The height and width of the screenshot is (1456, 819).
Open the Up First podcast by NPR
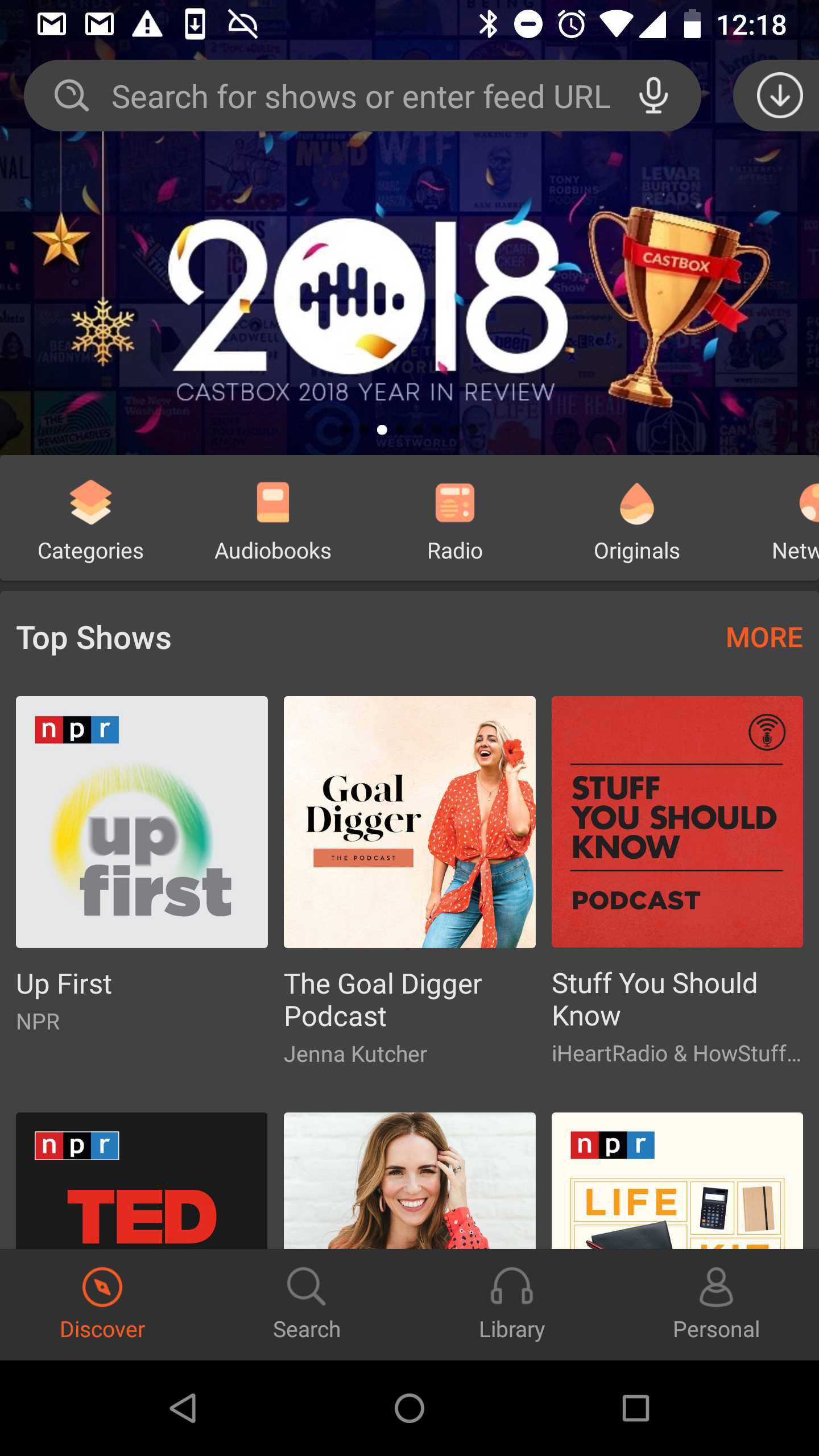pyautogui.click(x=142, y=822)
